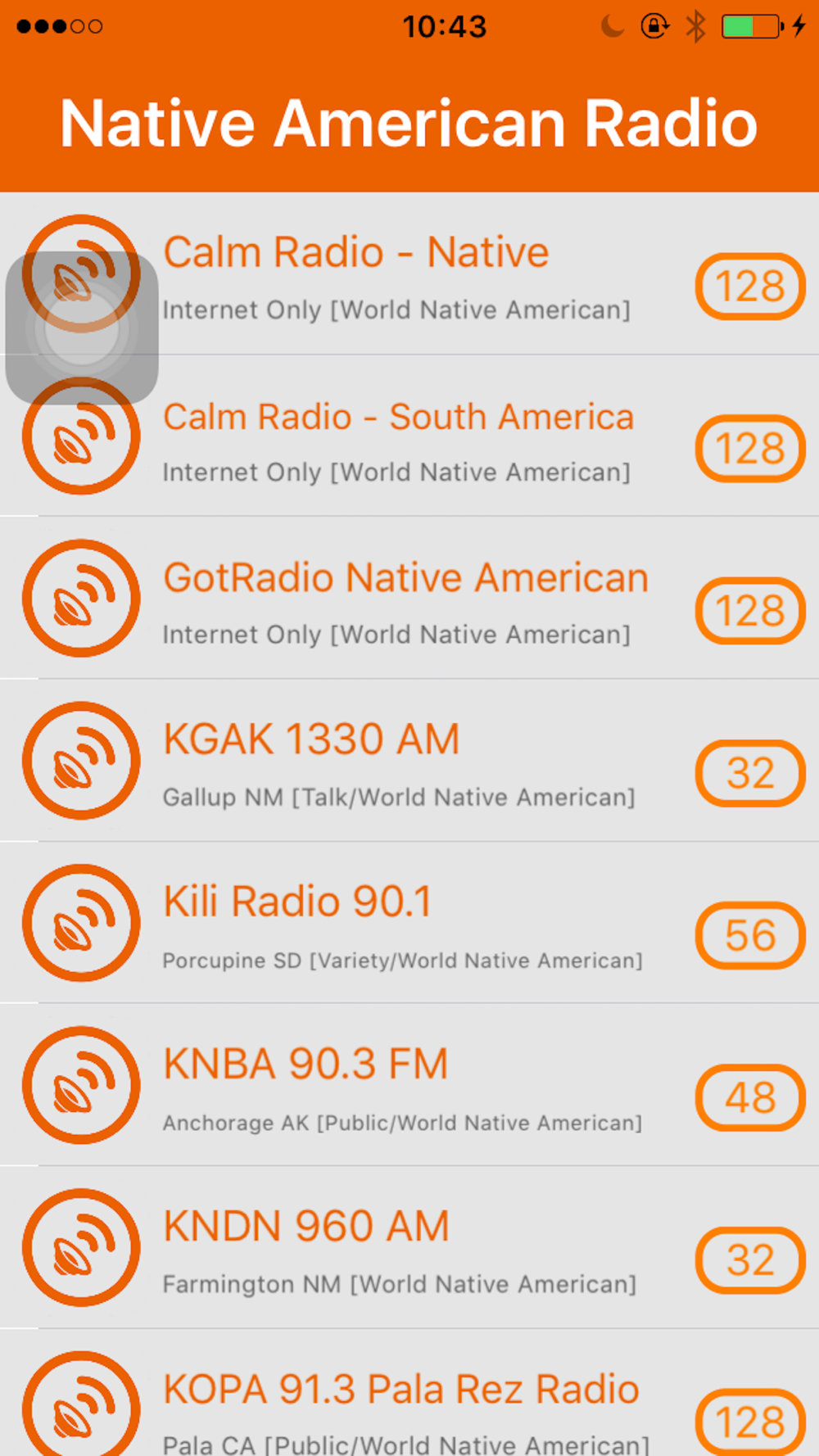Play Calm Radio - South America

(x=409, y=436)
